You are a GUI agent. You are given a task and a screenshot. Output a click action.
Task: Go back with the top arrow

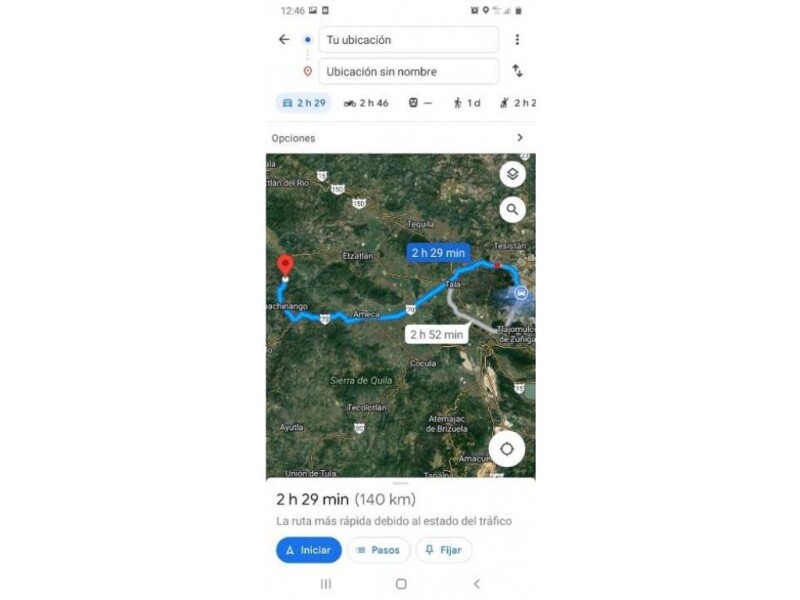click(284, 40)
